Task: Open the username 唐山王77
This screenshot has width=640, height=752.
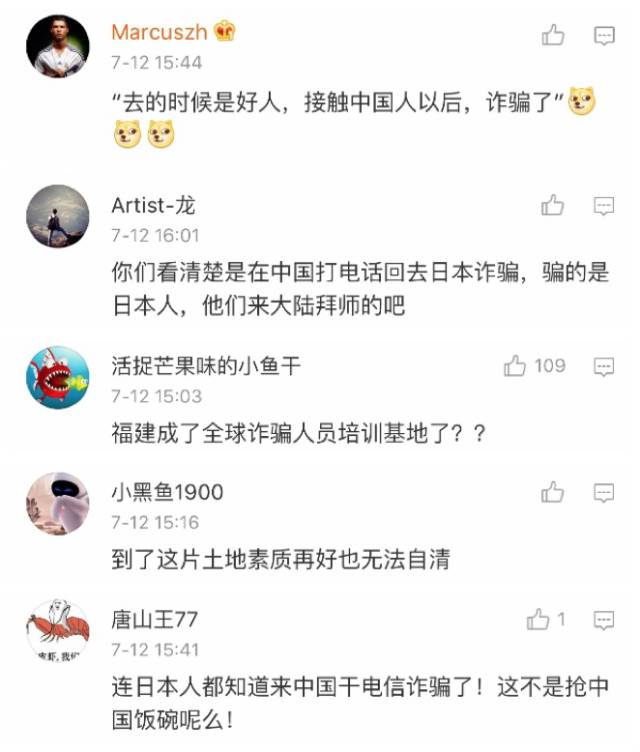Action: tap(155, 620)
